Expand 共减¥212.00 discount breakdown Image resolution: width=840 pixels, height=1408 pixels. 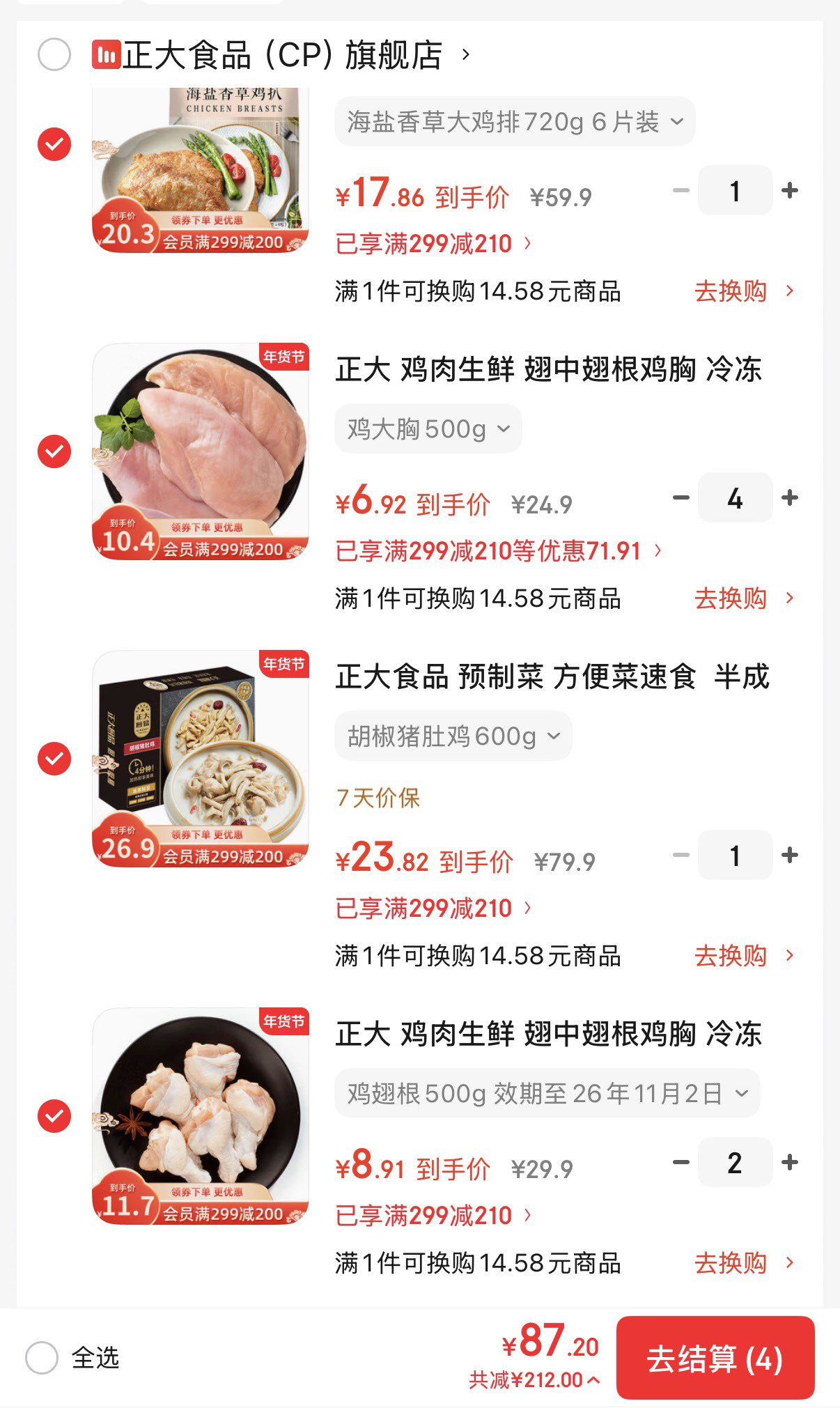click(534, 1380)
